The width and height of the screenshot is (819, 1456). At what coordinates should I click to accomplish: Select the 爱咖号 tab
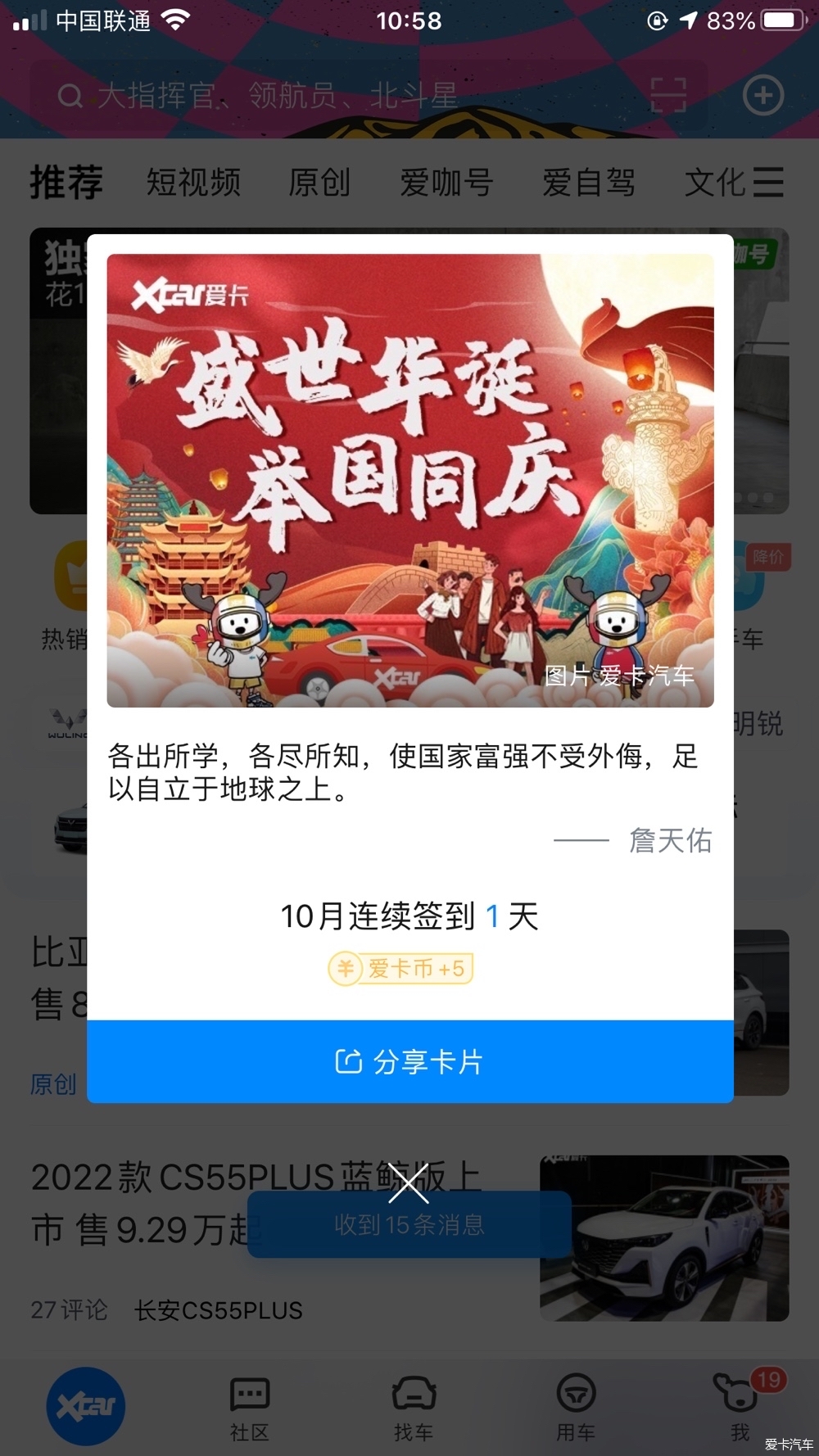click(446, 182)
